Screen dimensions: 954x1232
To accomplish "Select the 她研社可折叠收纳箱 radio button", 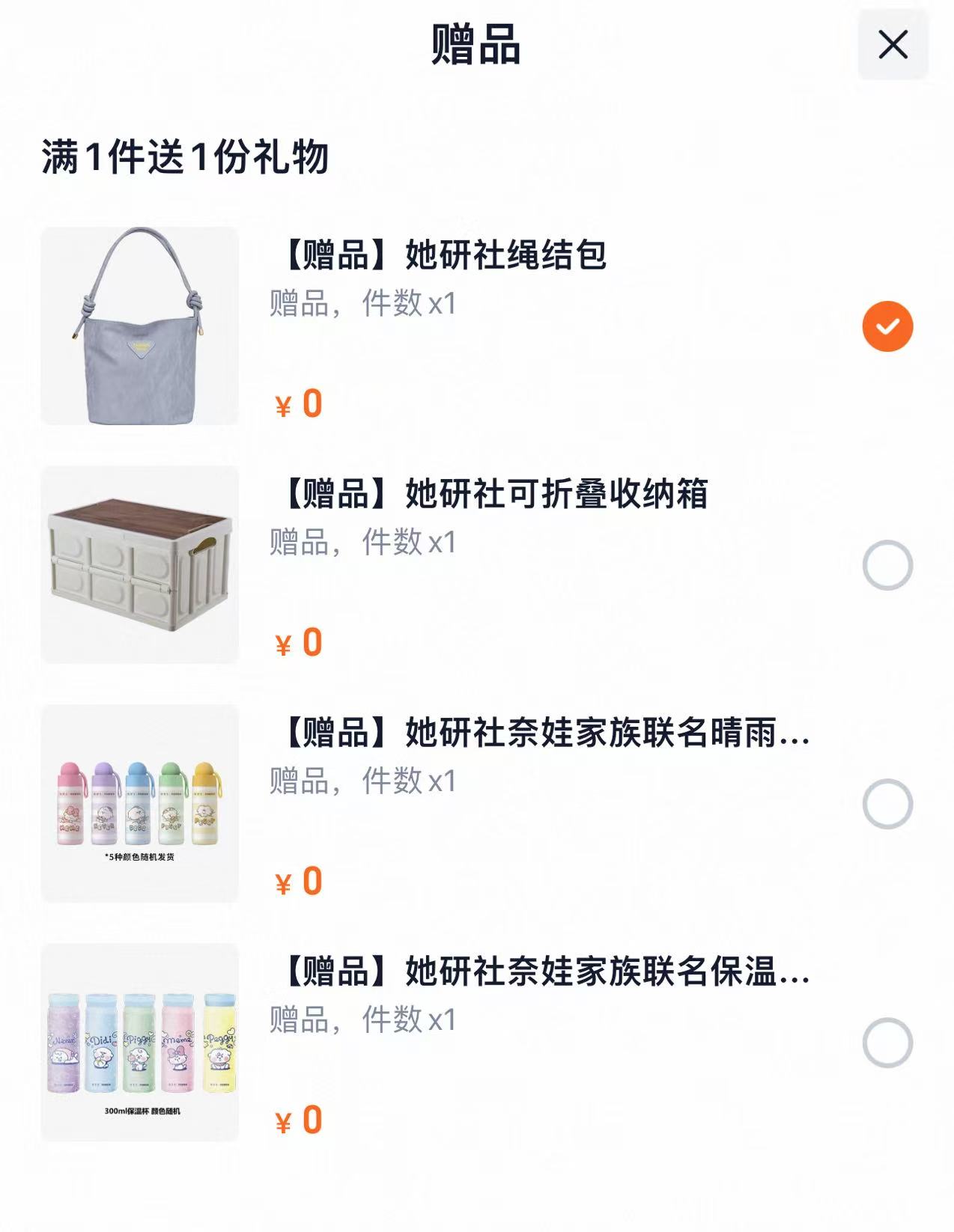I will 888,564.
